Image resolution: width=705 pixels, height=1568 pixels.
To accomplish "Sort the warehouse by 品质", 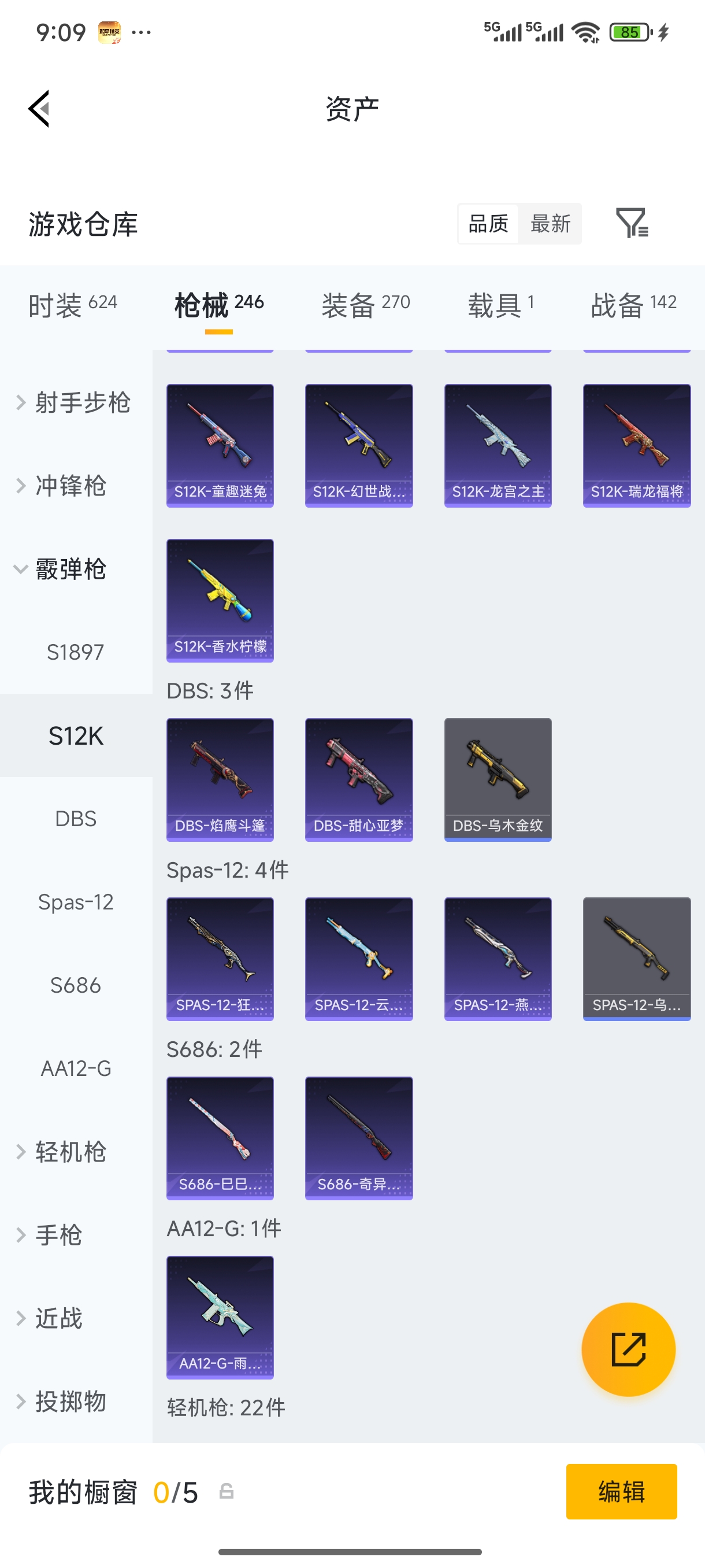I will 488,223.
